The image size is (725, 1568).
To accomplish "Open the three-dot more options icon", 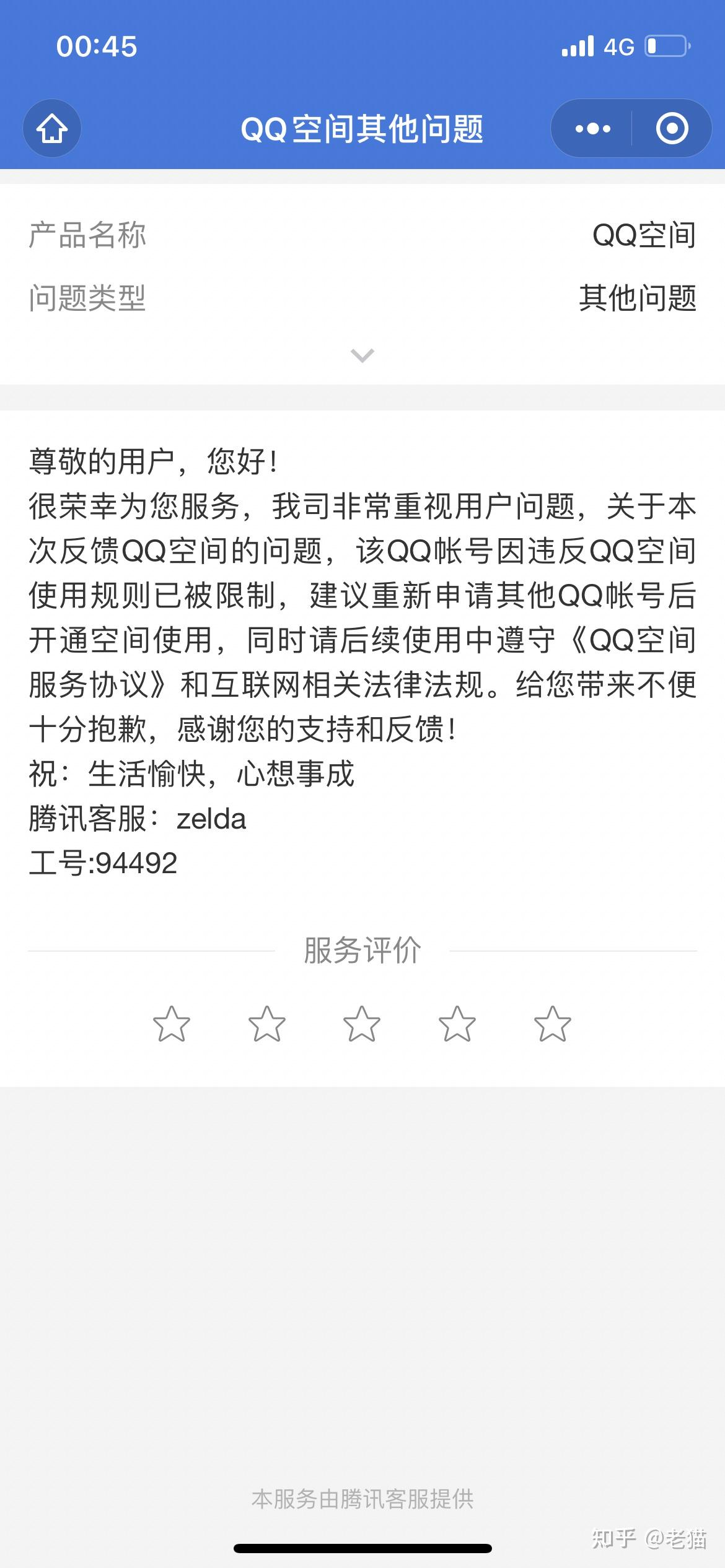I will [591, 128].
